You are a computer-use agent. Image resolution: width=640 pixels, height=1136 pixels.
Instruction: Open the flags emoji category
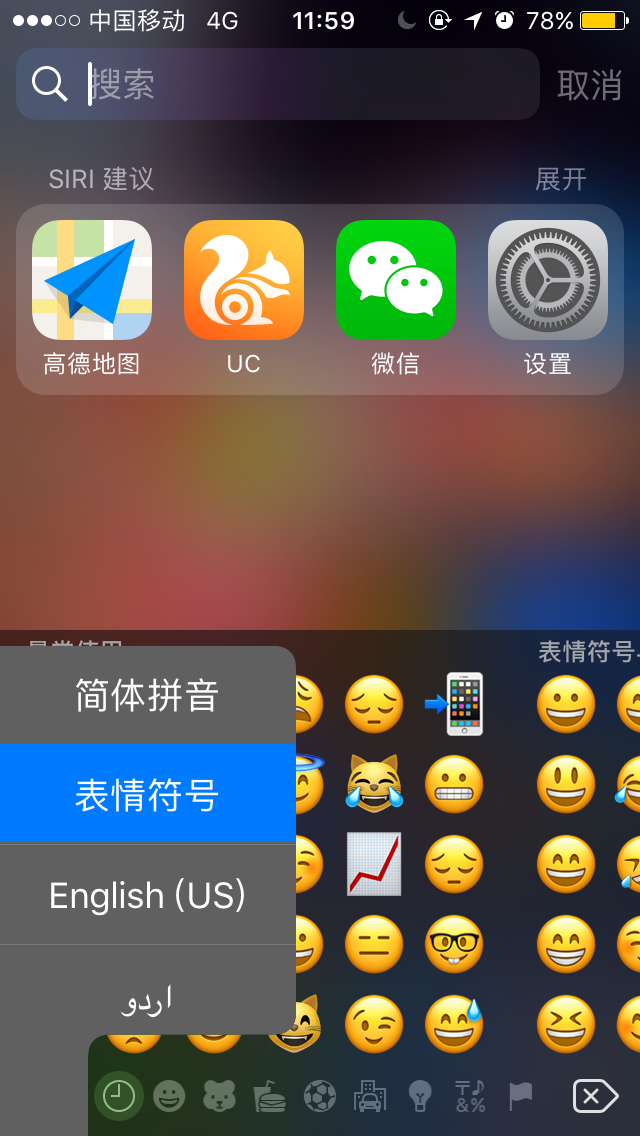pyautogui.click(x=521, y=1097)
